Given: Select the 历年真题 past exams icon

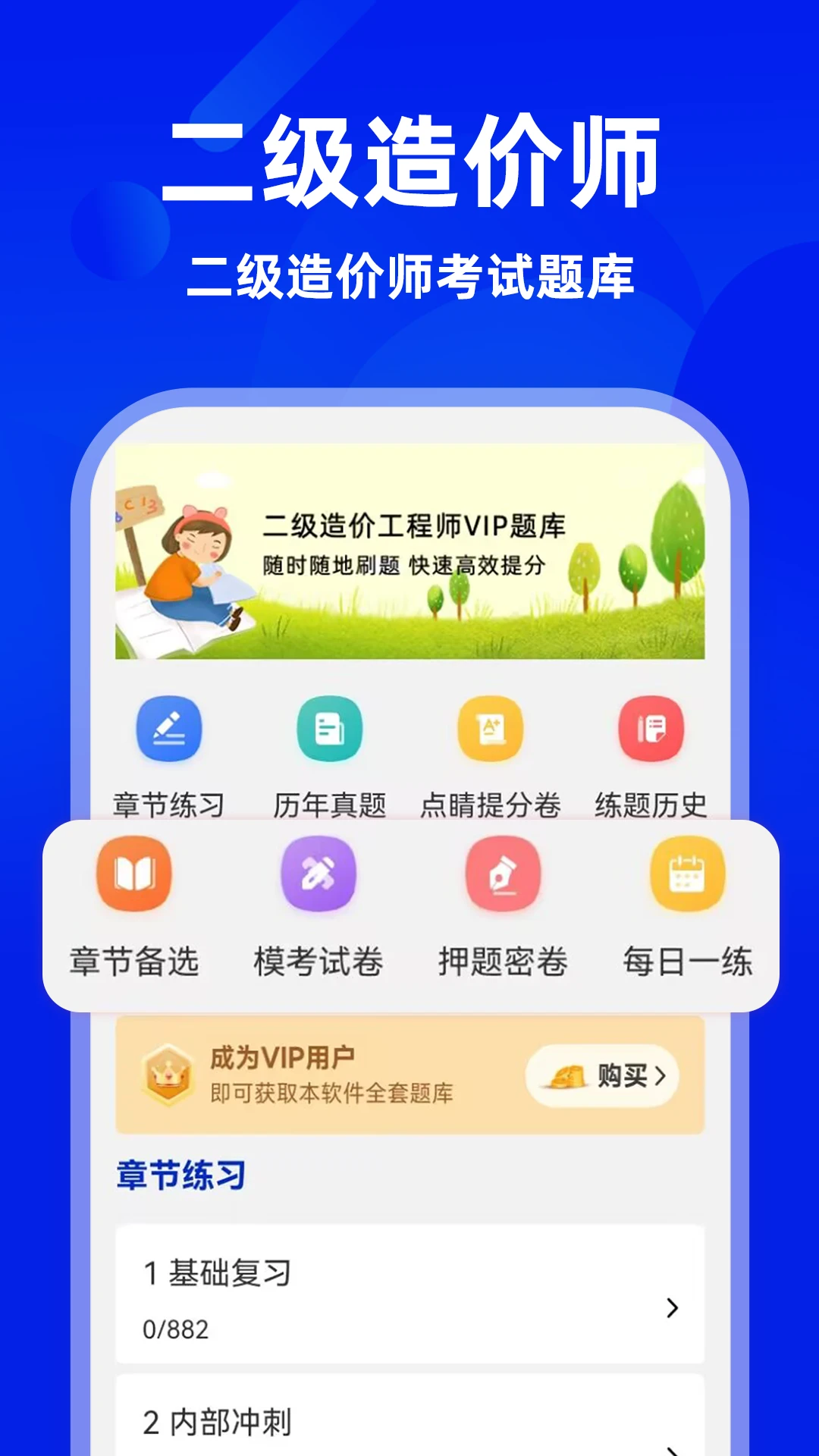Looking at the screenshot, I should pyautogui.click(x=330, y=730).
